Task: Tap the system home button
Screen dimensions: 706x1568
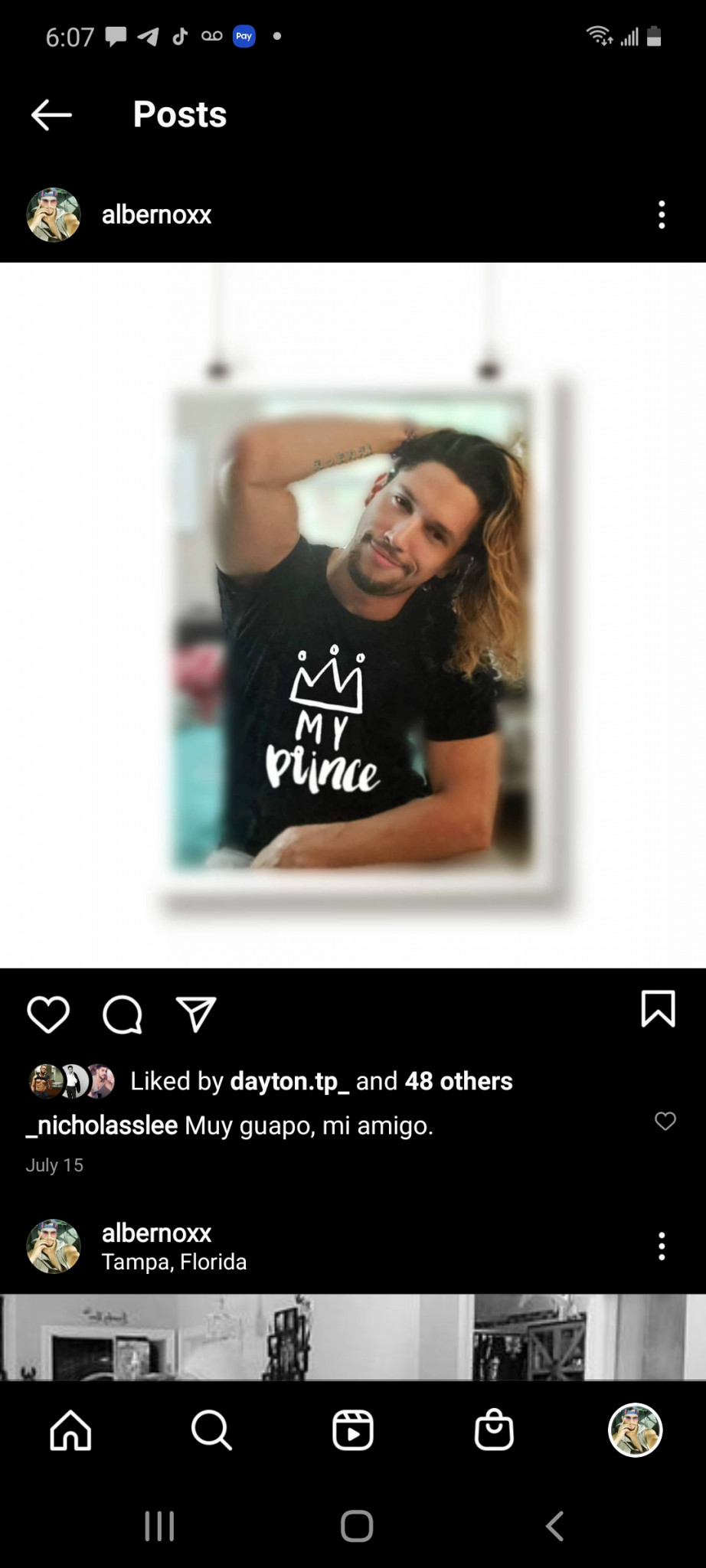Action: (x=357, y=1527)
